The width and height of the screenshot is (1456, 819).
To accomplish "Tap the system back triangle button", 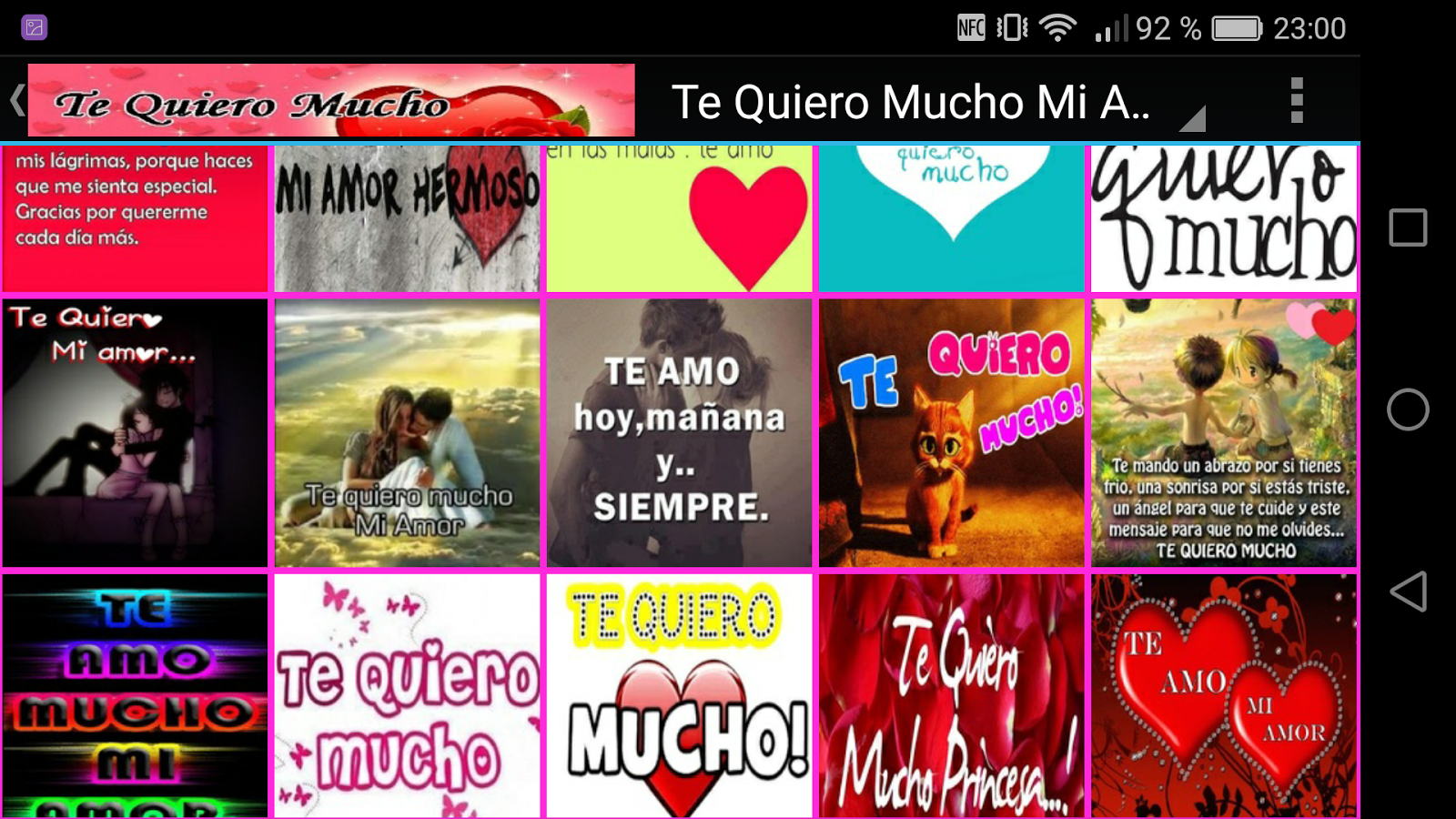I will 1408,591.
